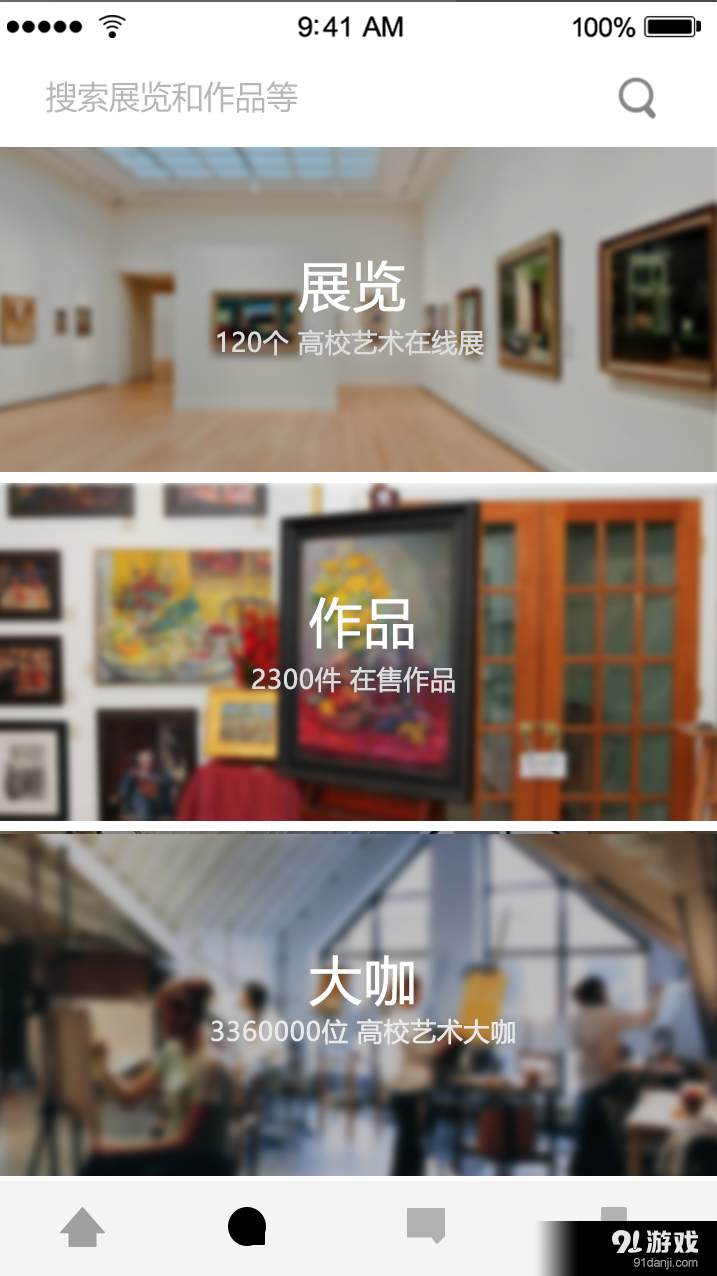The image size is (717, 1276).
Task: Switch to the messages tab
Action: point(425,1225)
